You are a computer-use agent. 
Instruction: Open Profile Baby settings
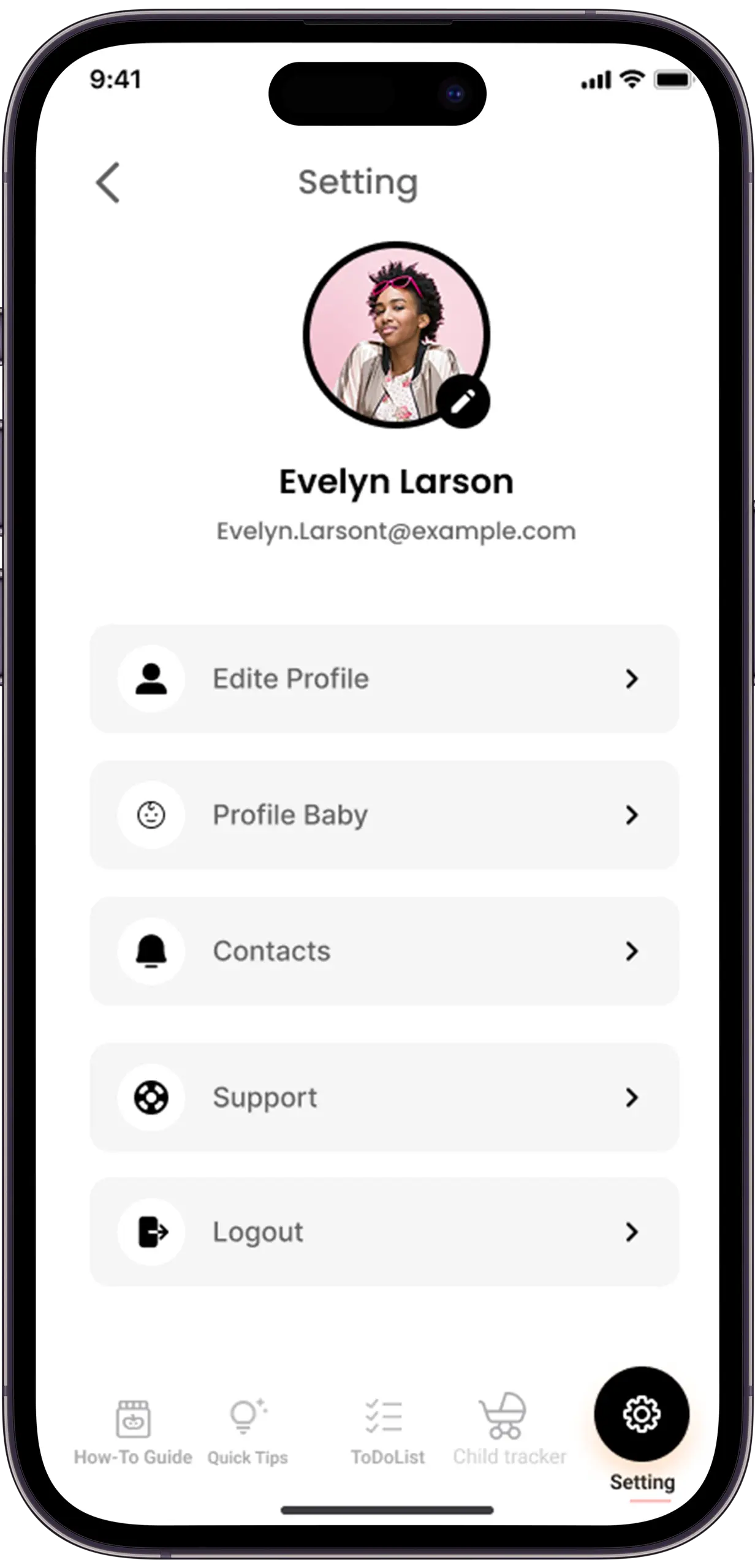(384, 815)
